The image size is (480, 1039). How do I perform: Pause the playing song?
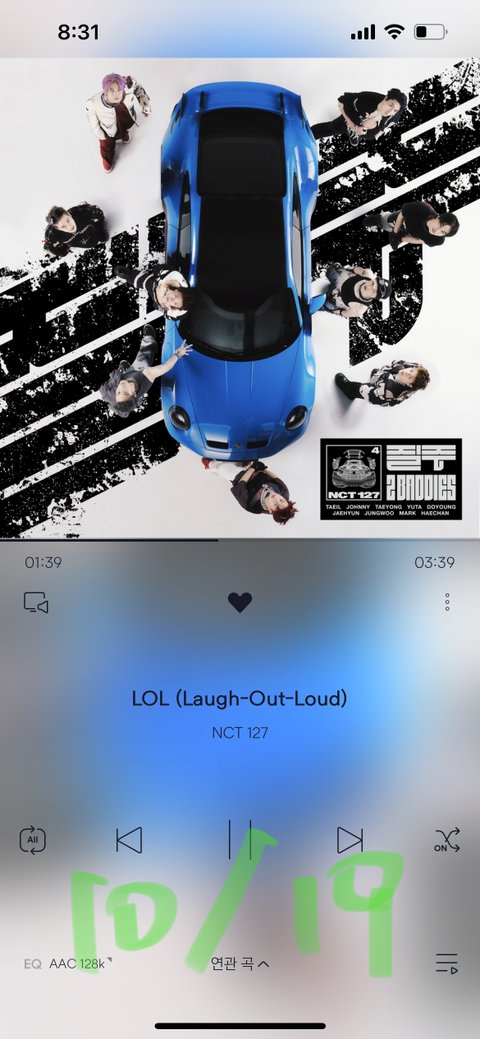tap(240, 840)
